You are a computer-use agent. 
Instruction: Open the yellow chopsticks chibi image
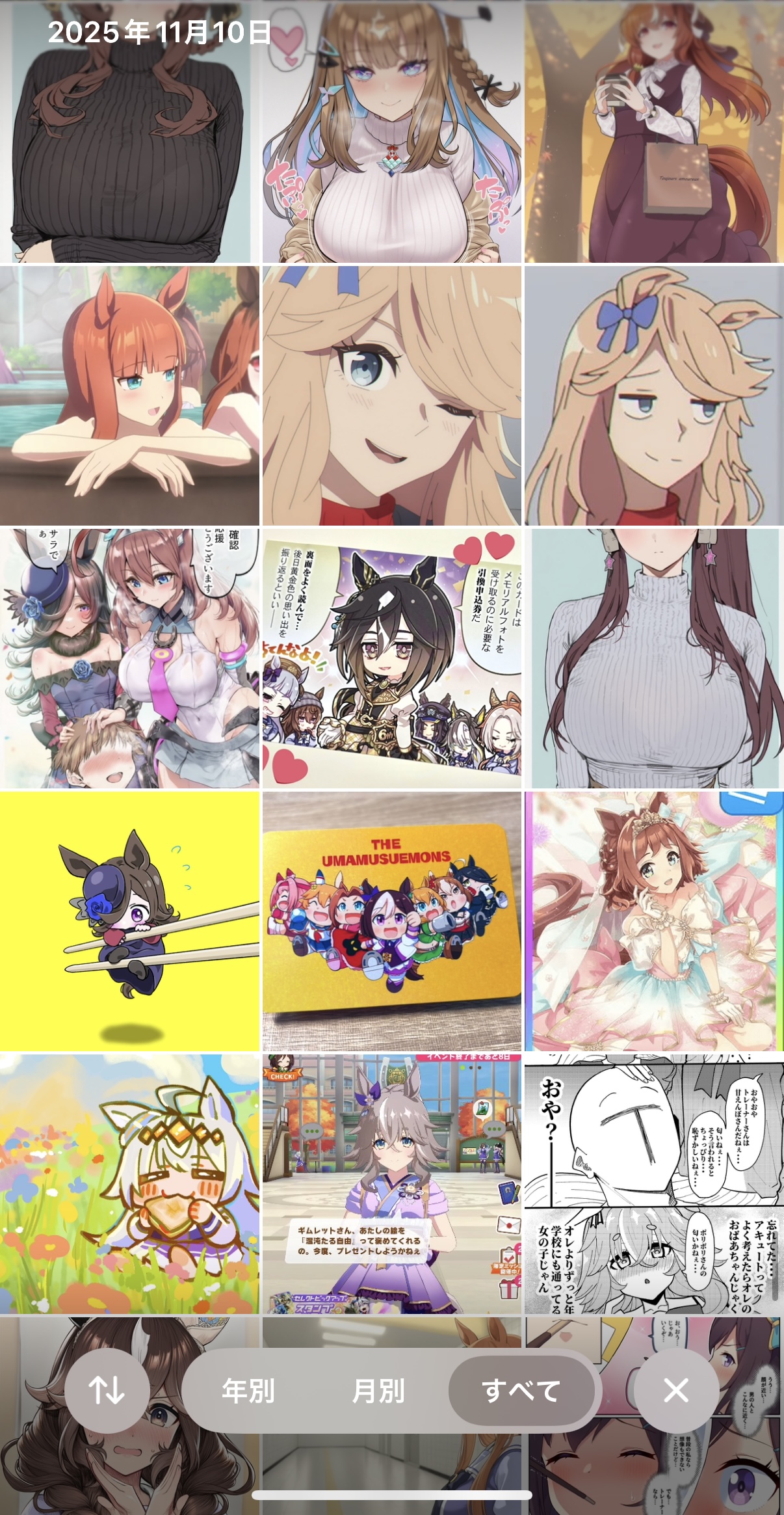pos(129,921)
